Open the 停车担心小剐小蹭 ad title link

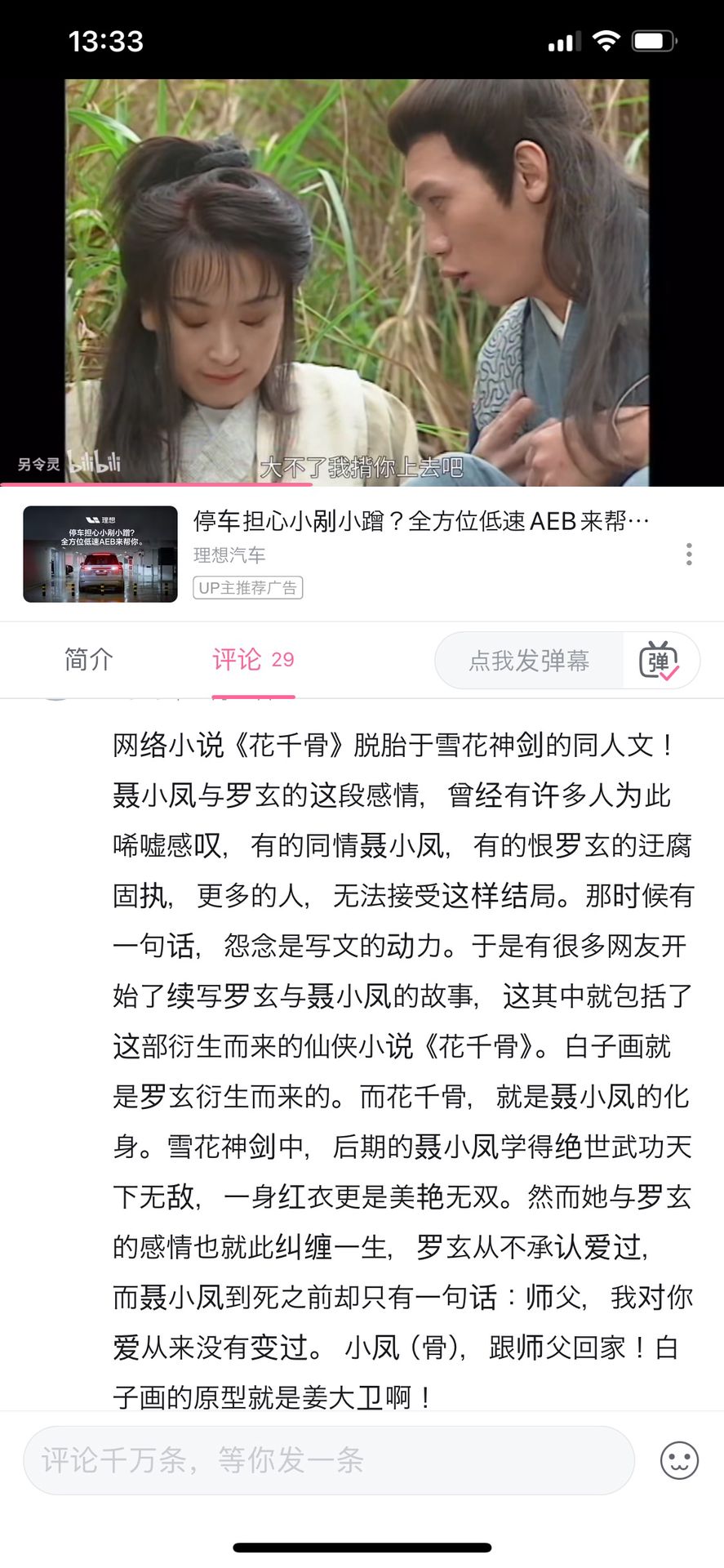coord(421,521)
